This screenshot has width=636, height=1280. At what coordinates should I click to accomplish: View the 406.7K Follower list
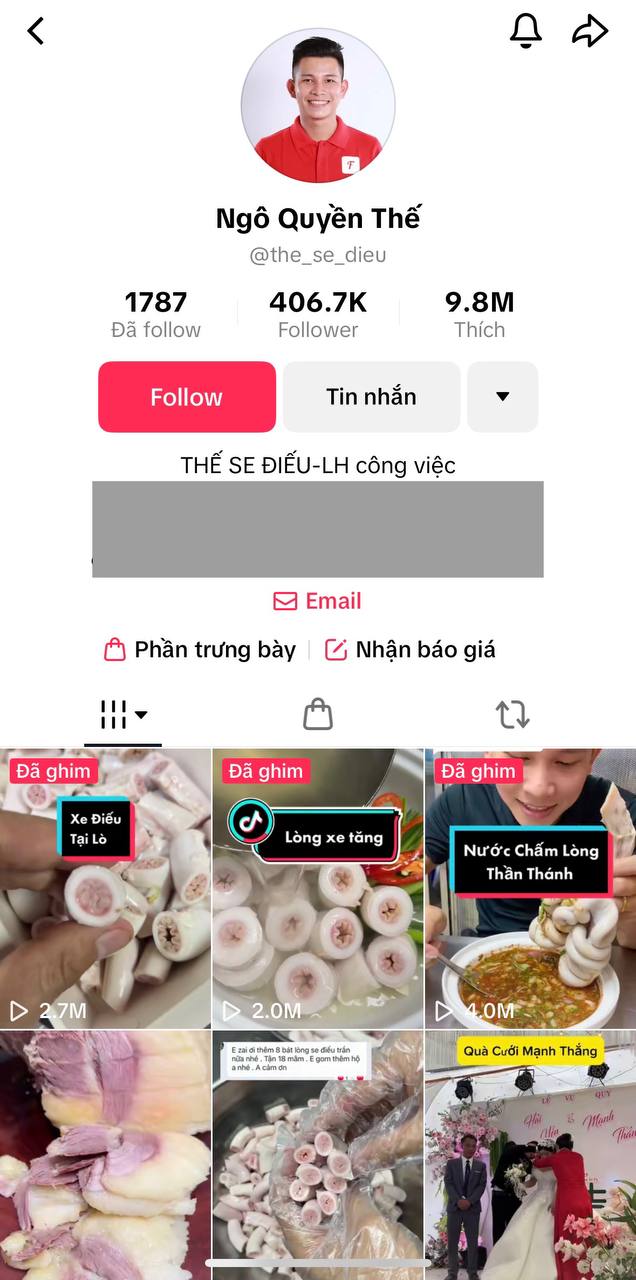[x=318, y=314]
